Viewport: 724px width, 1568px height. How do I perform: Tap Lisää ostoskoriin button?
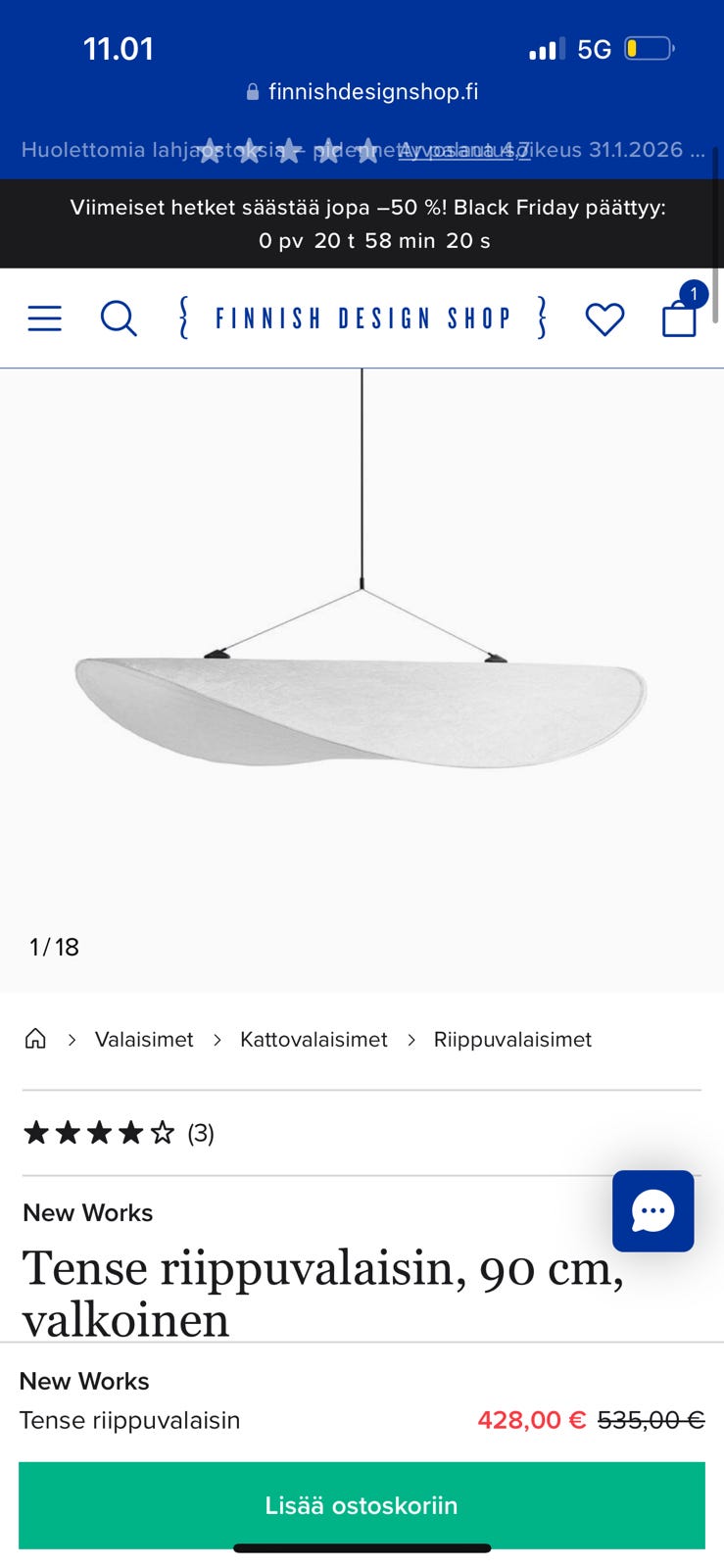click(x=362, y=1505)
